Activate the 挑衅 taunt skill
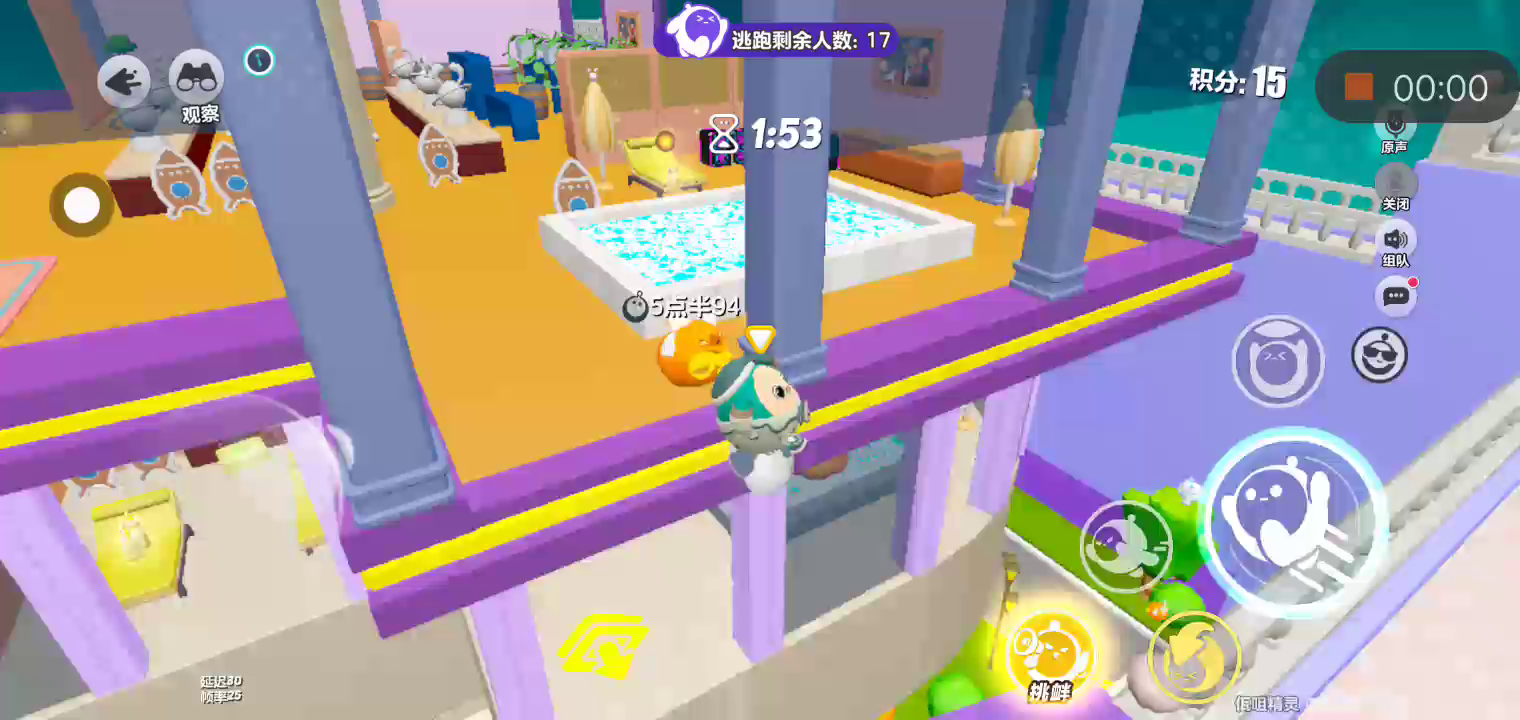 coord(1050,656)
